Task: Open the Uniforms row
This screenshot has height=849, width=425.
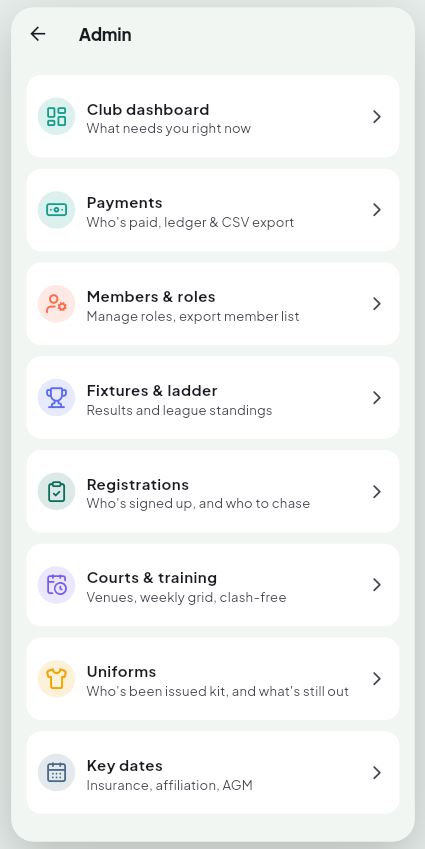Action: pyautogui.click(x=213, y=678)
